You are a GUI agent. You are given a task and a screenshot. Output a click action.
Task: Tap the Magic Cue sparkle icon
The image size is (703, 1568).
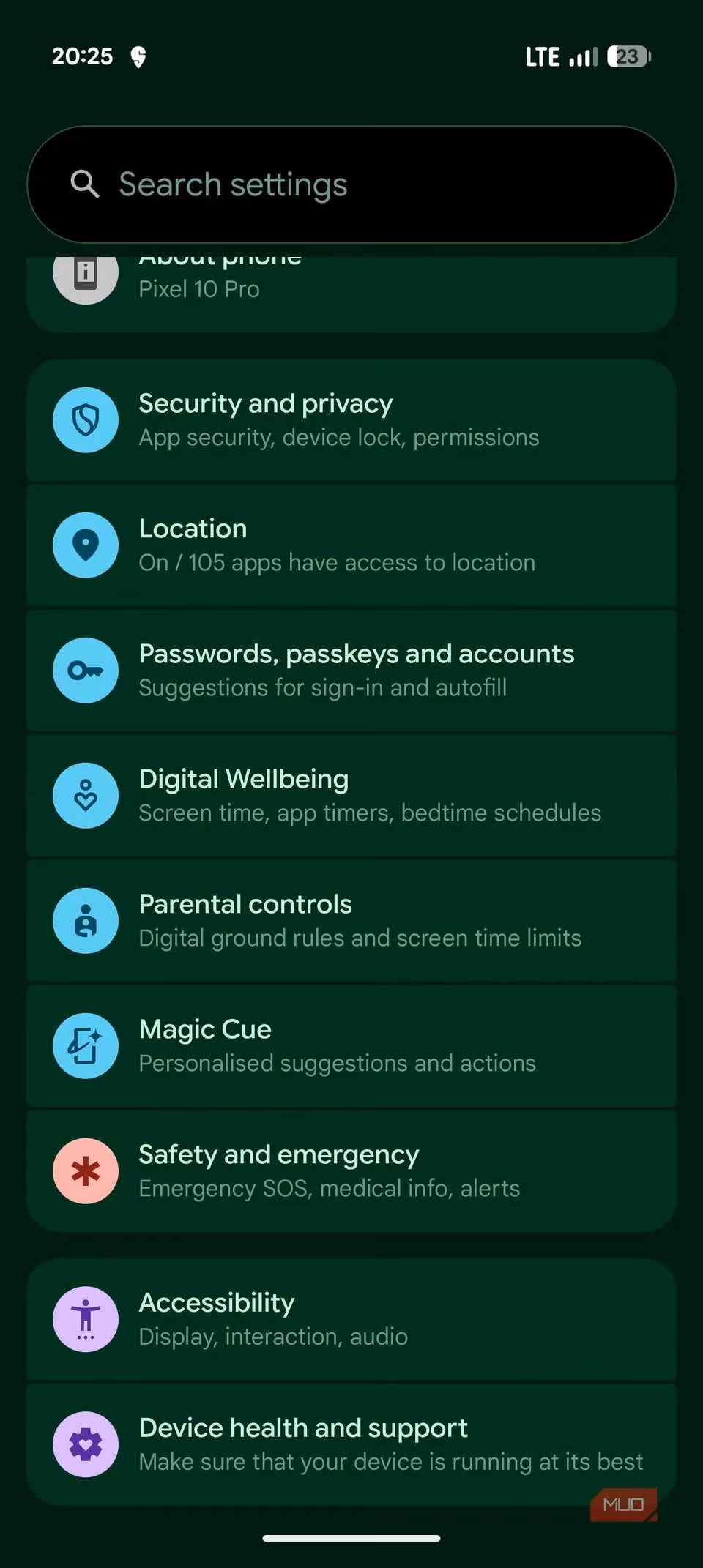click(x=85, y=1045)
